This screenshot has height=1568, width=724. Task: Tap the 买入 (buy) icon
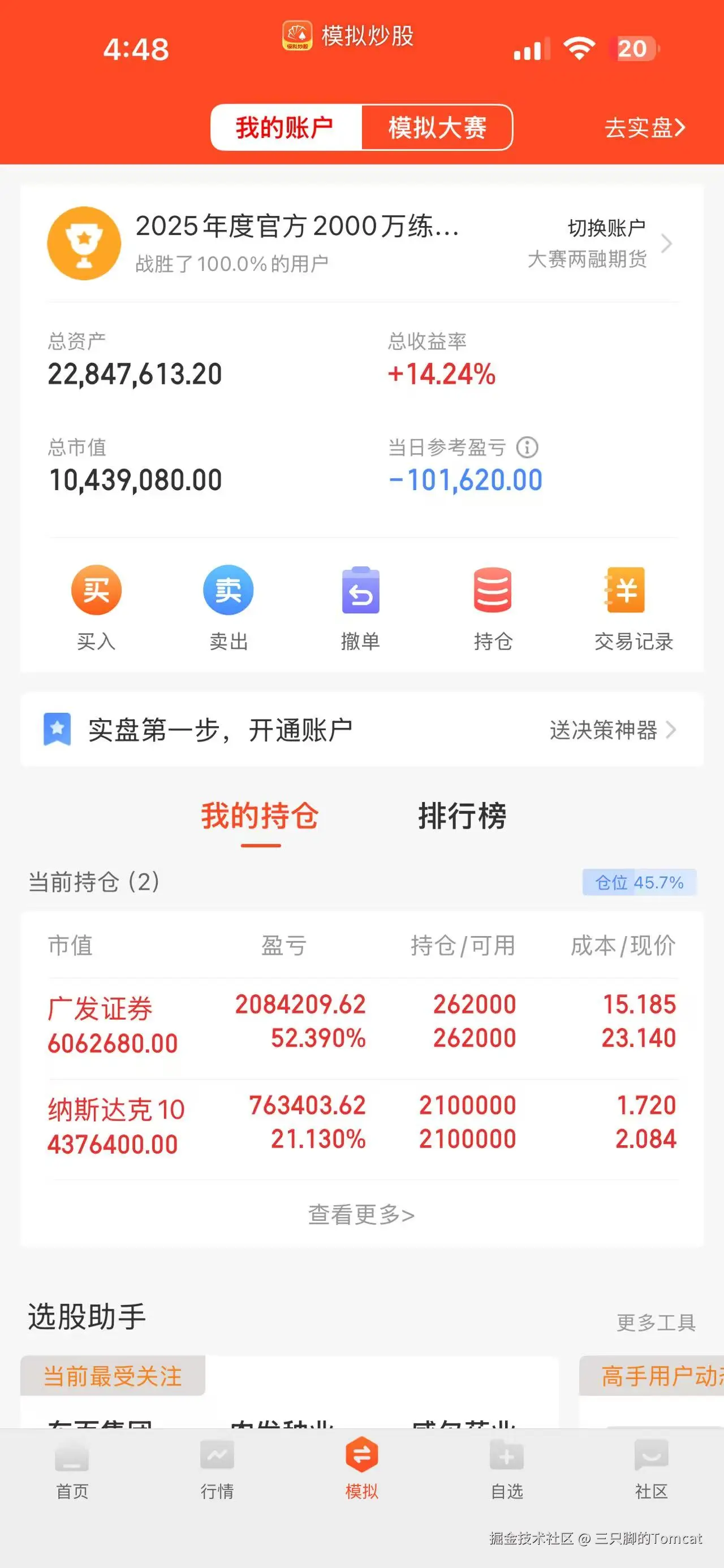[x=96, y=605]
